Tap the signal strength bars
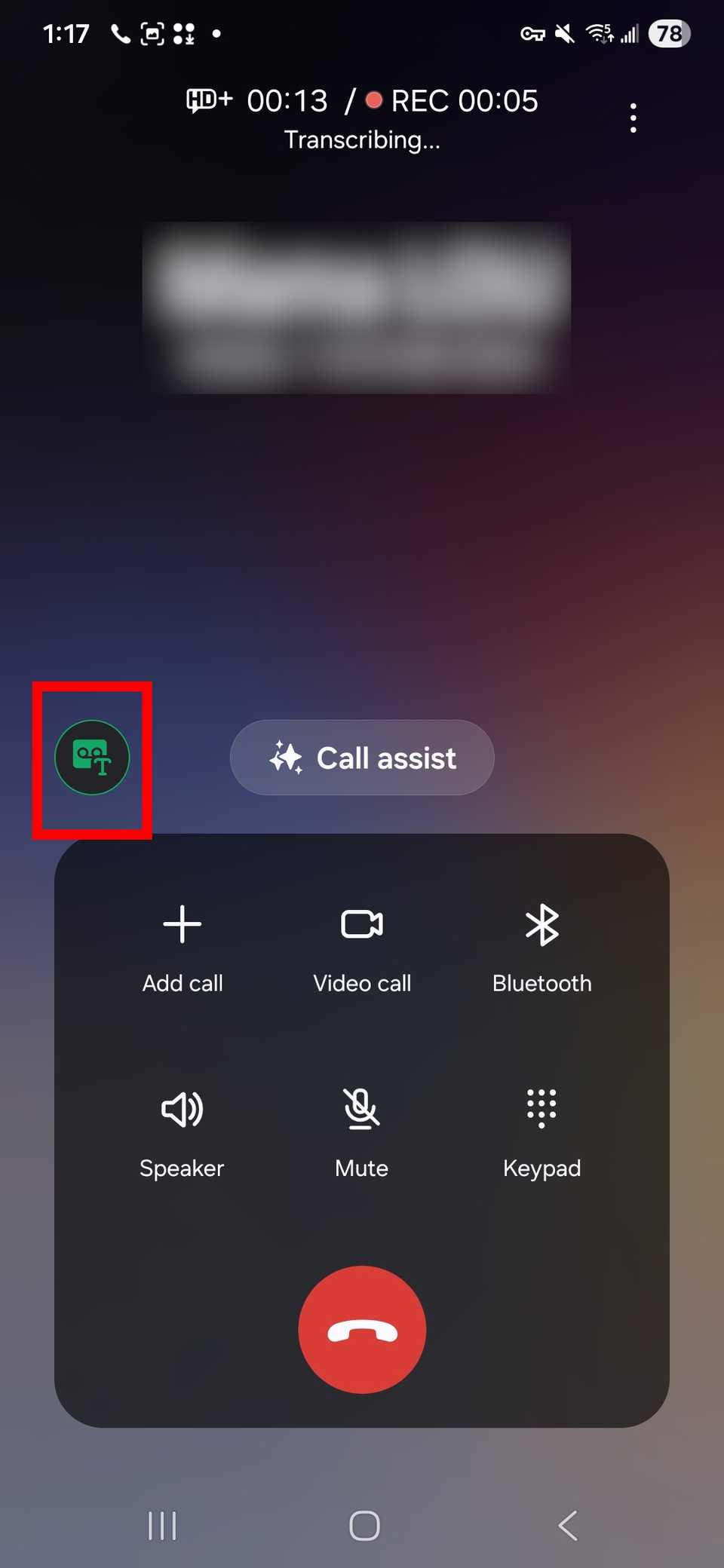Viewport: 724px width, 1568px height. [x=630, y=32]
